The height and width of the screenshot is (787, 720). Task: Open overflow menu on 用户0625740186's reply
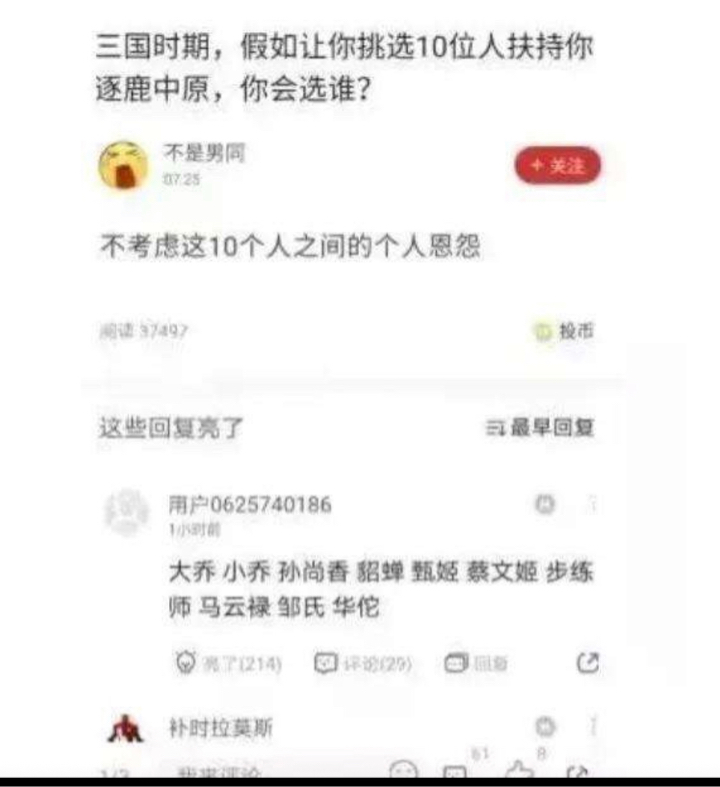tap(593, 506)
